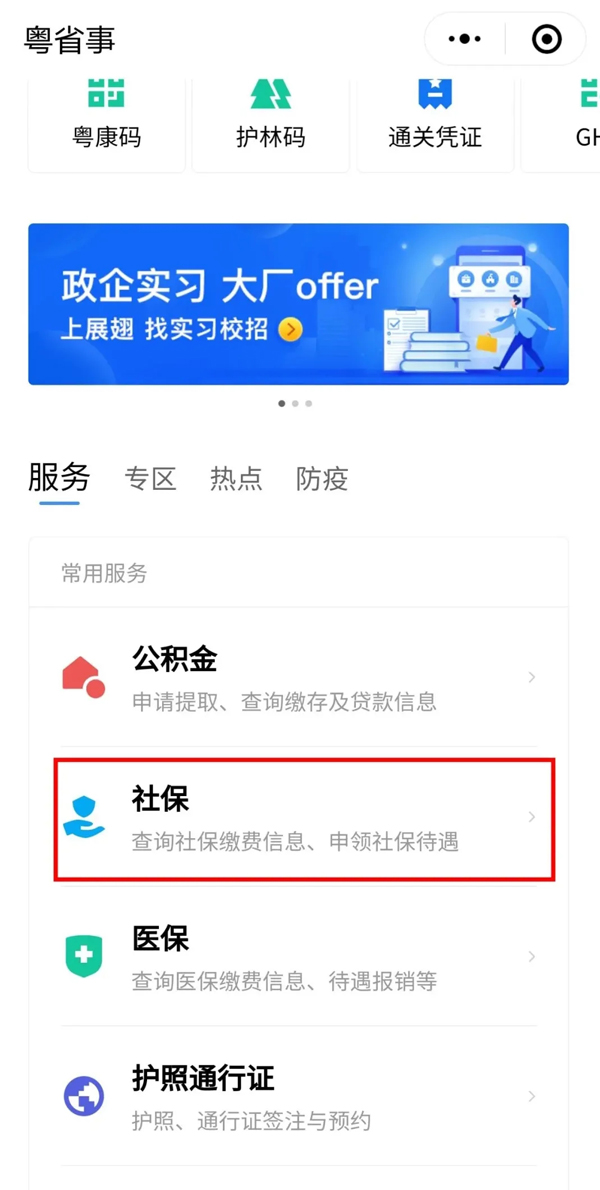Open 护林码 service
600x1190 pixels.
271,120
